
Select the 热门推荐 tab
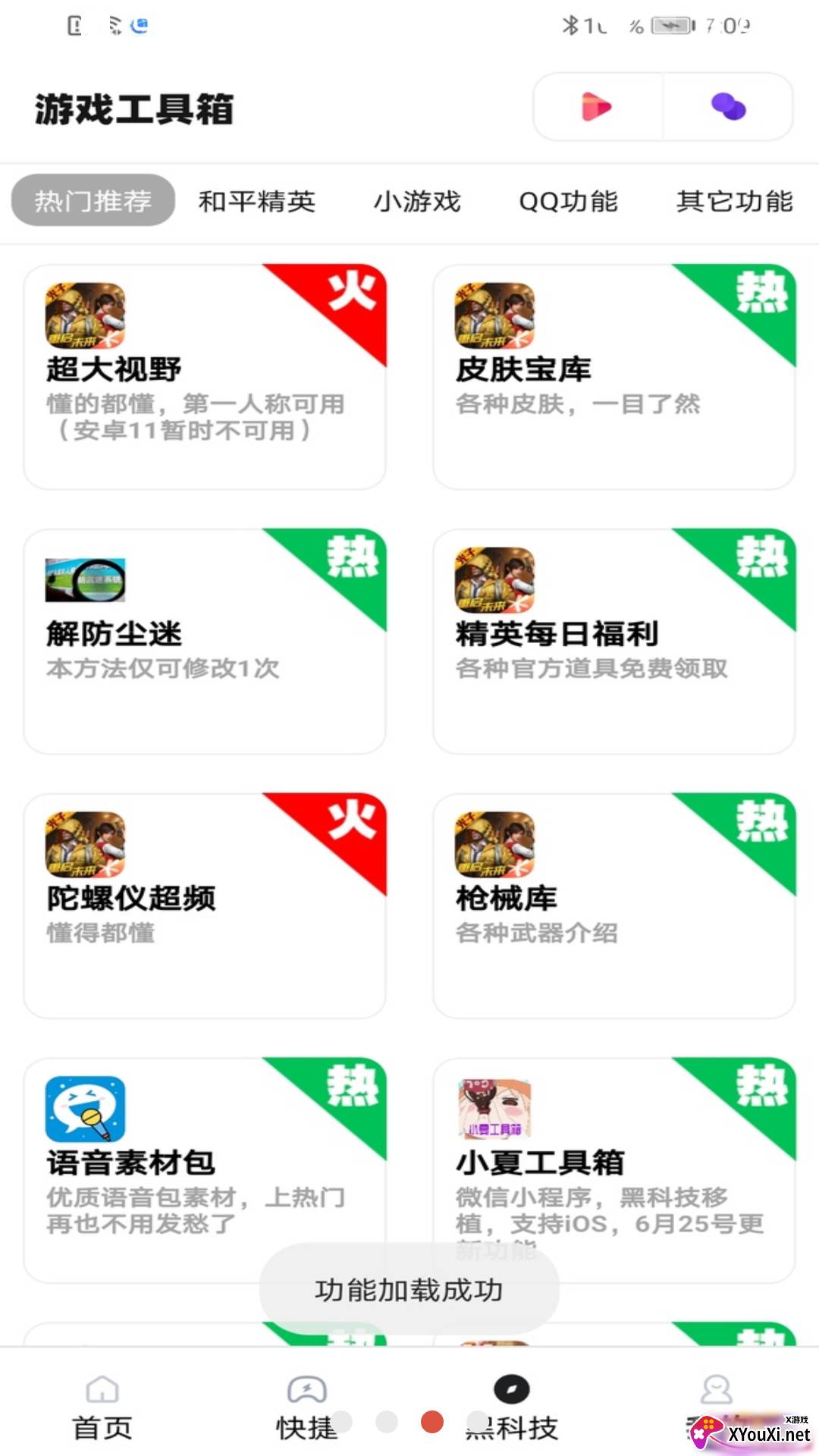(93, 201)
